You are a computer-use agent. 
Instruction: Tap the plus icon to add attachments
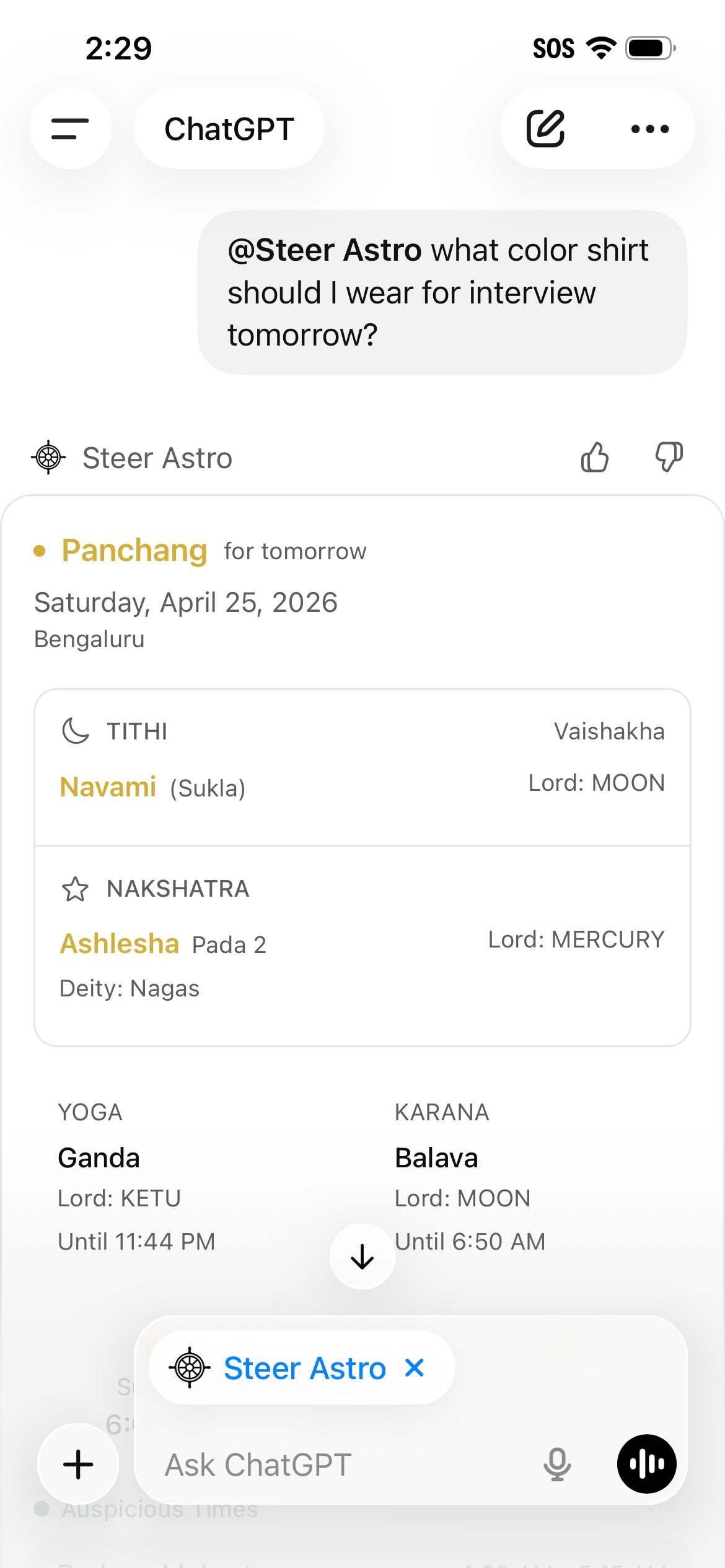[x=77, y=1465]
